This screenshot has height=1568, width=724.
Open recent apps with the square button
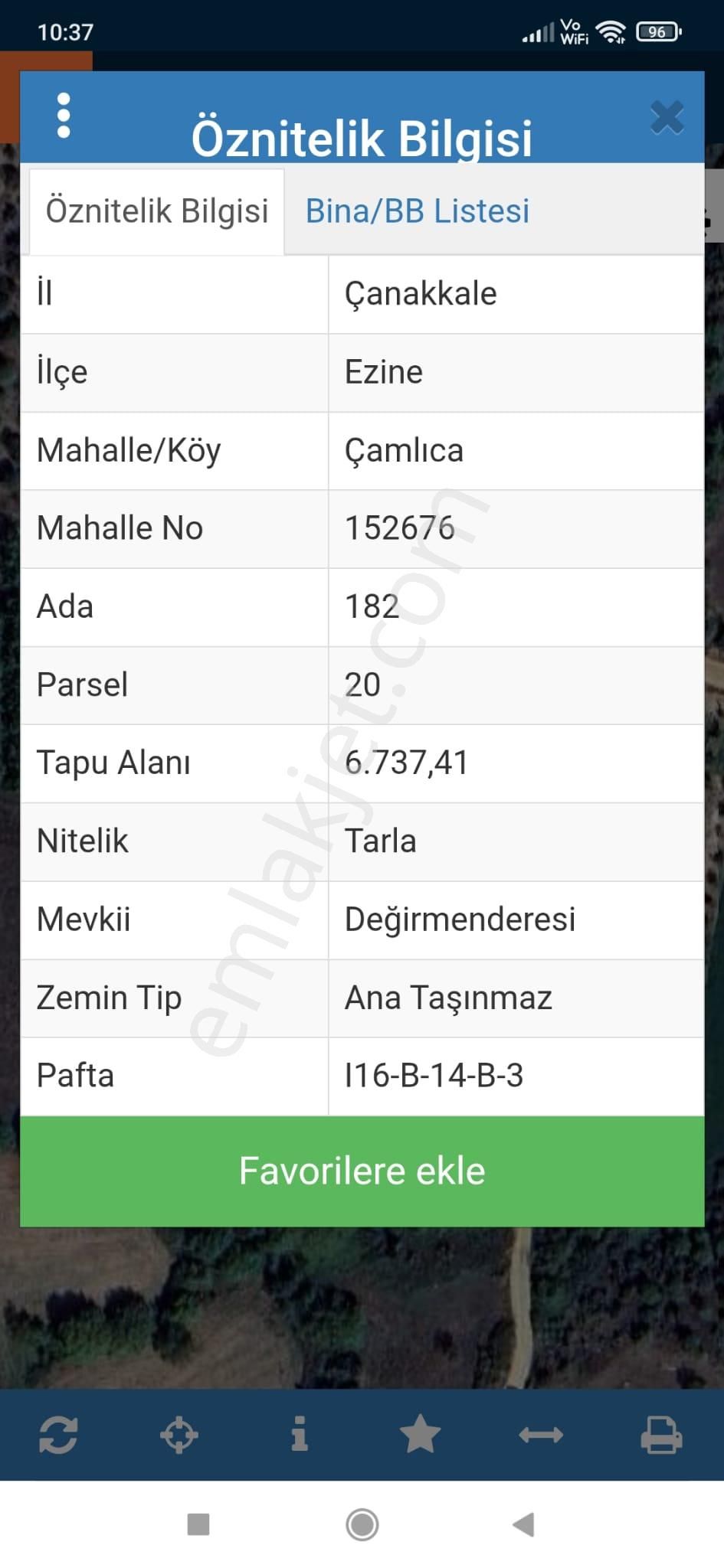coord(199,1526)
